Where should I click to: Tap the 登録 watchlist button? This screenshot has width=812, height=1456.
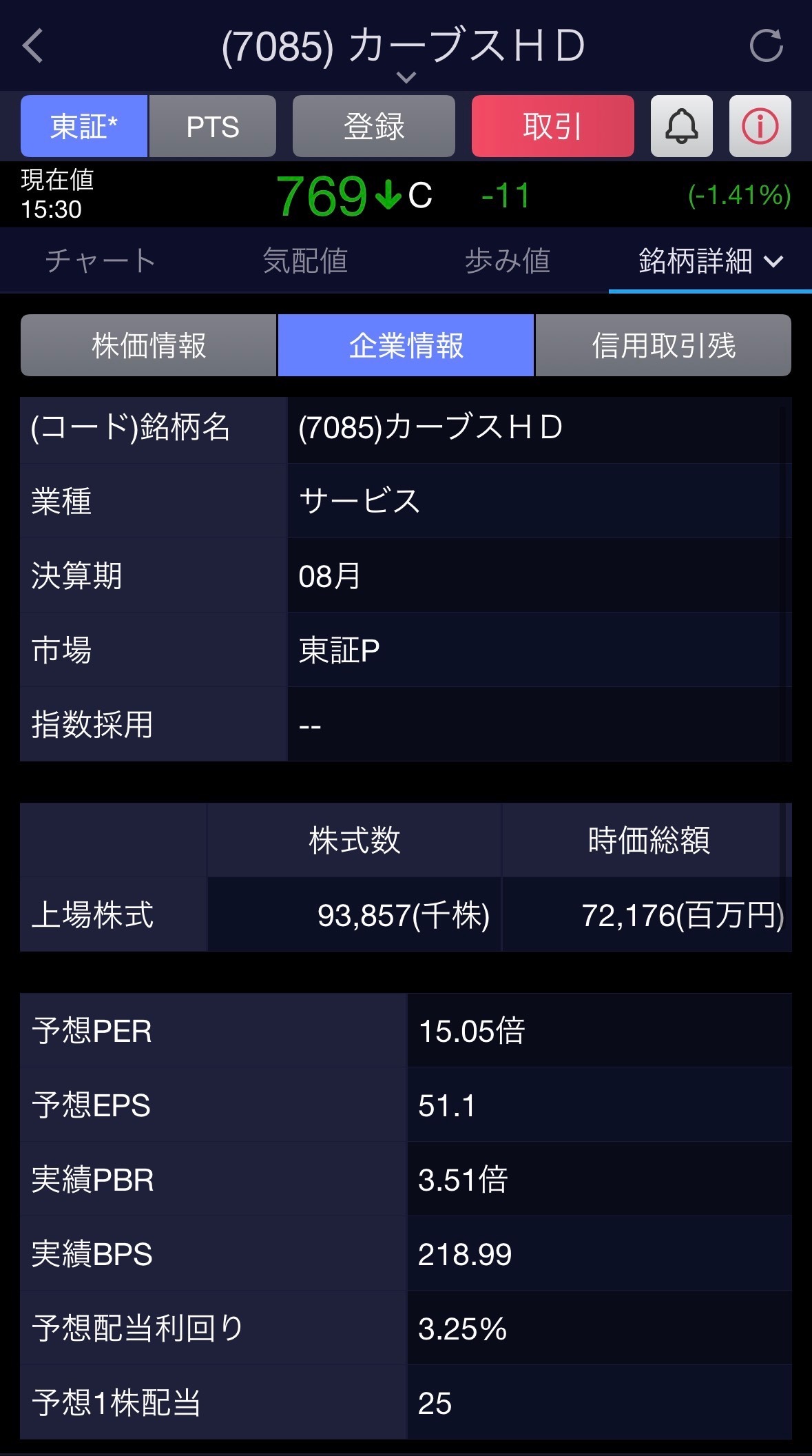[x=373, y=126]
